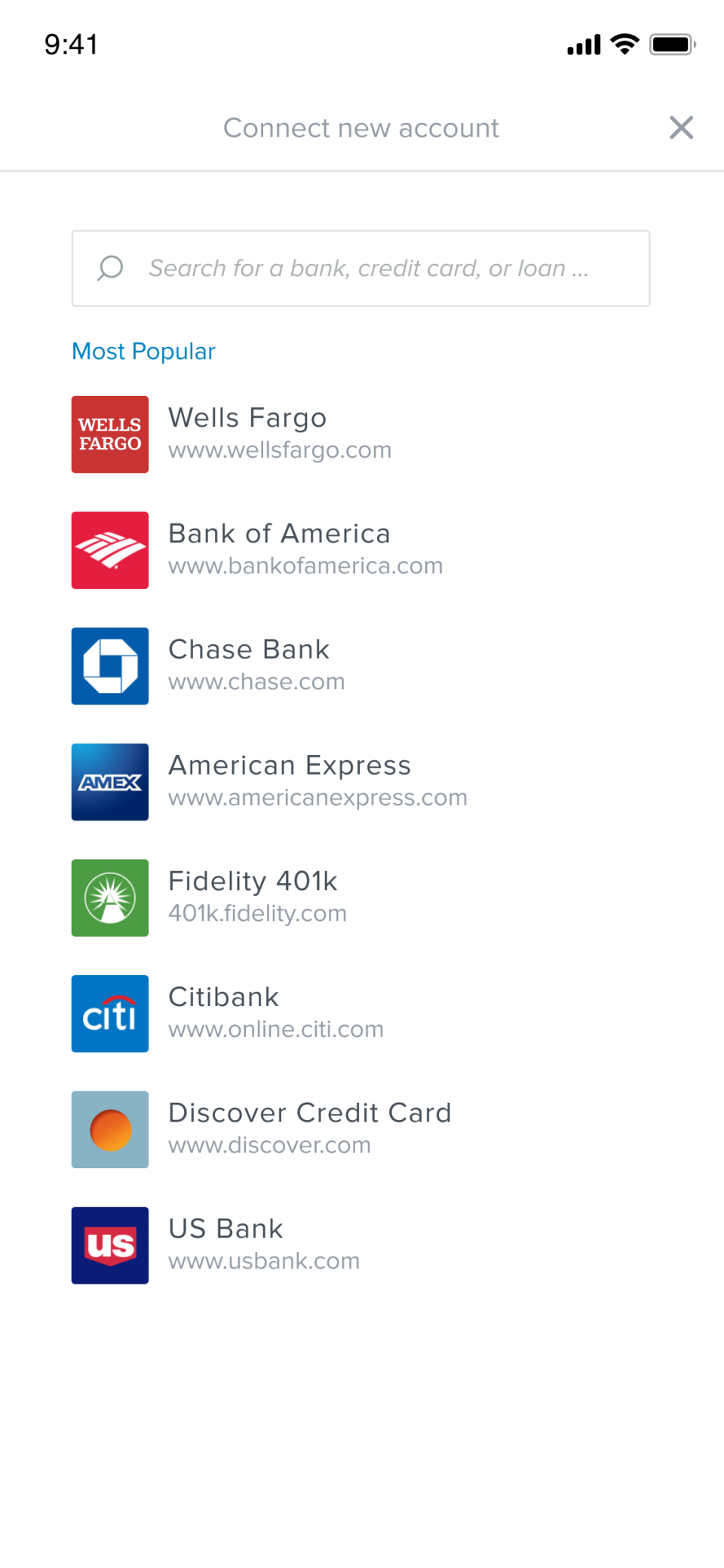Select www.bankofamerica.com link text
The width and height of the screenshot is (724, 1568).
tap(305, 565)
